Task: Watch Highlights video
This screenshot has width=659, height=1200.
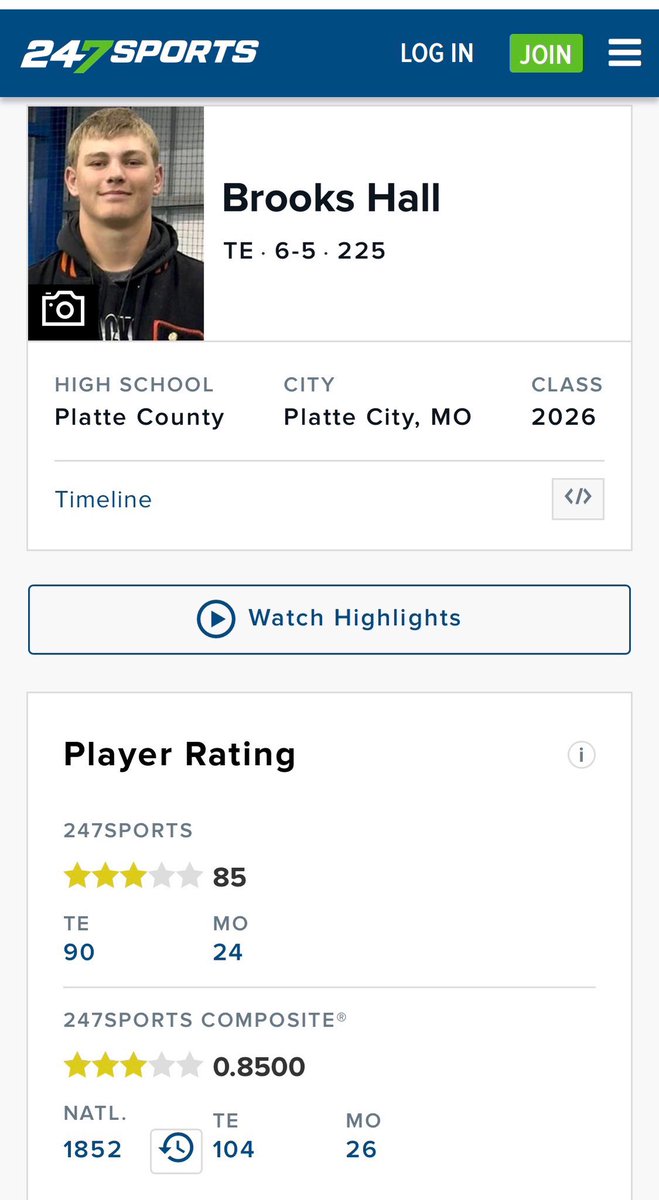Action: [x=329, y=618]
